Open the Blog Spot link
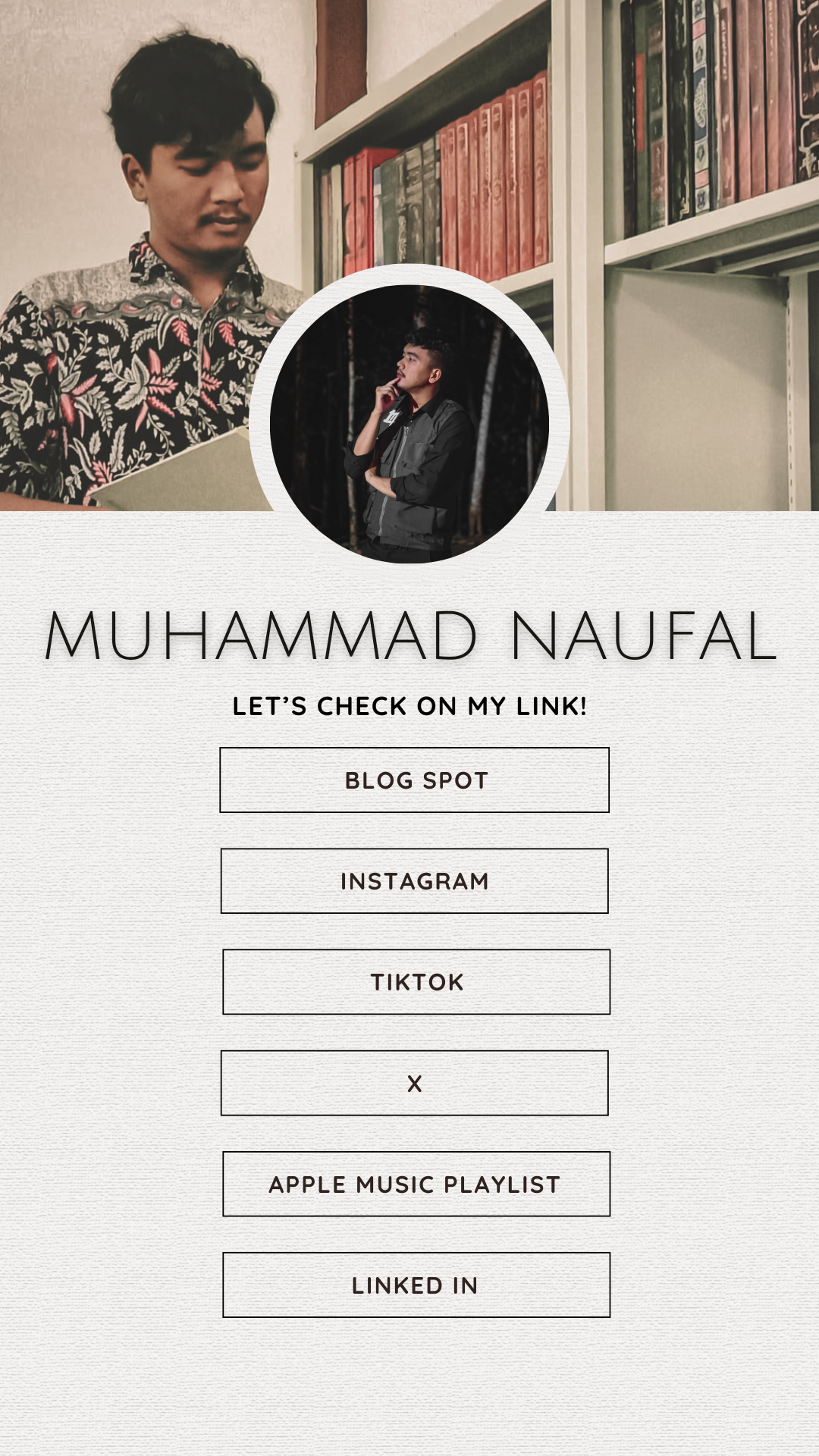Image resolution: width=819 pixels, height=1456 pixels. 414,780
